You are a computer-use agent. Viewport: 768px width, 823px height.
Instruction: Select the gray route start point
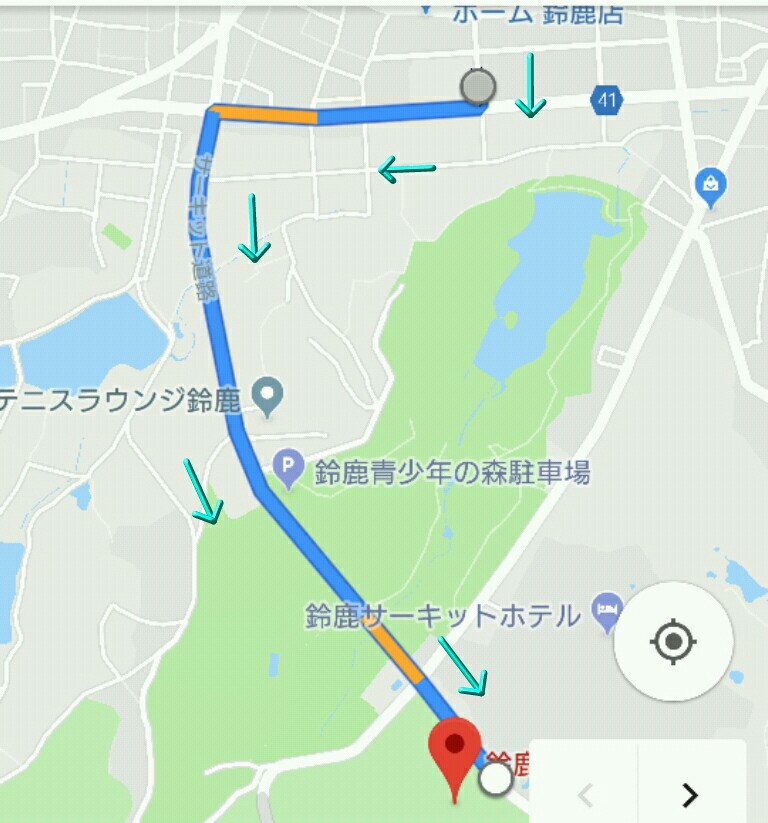pyautogui.click(x=478, y=87)
